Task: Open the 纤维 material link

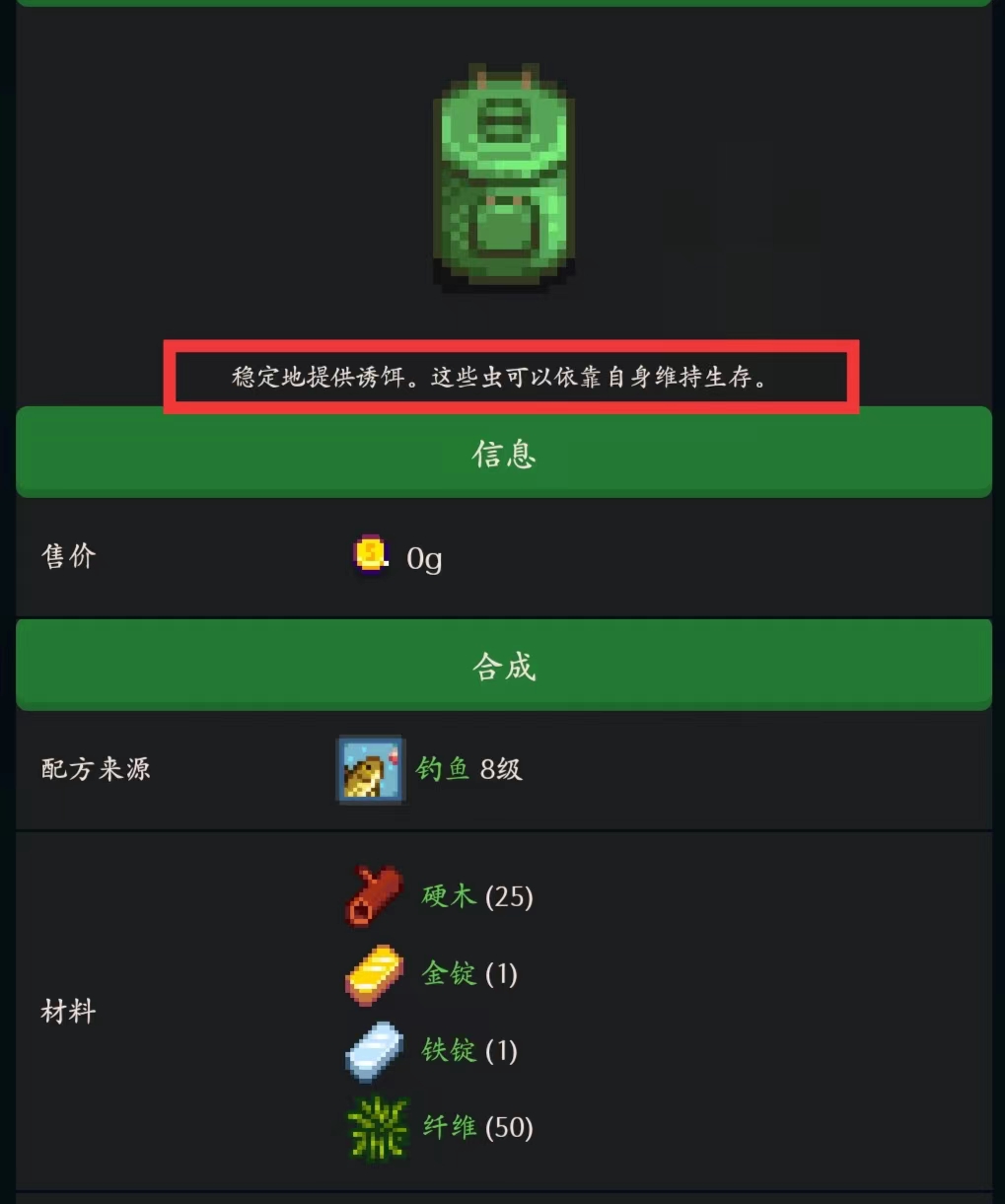Action: [449, 1126]
